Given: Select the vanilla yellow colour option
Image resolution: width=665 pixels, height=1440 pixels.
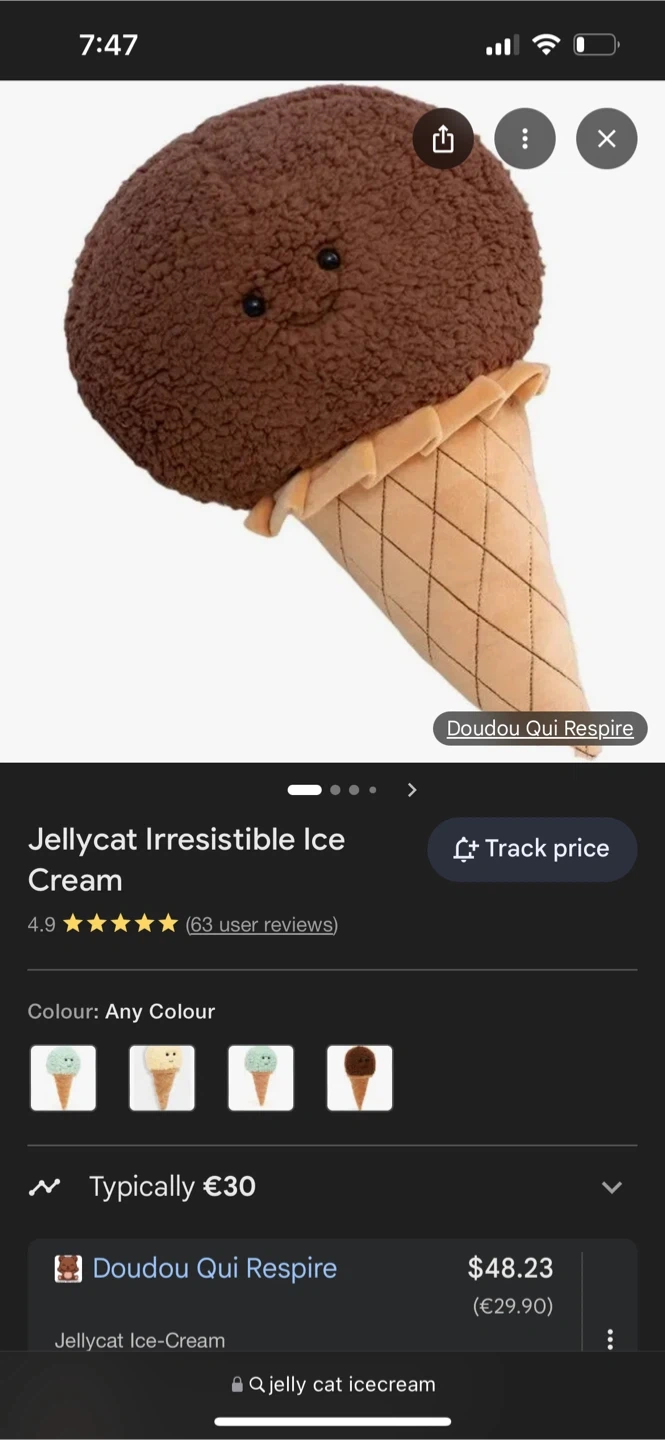Looking at the screenshot, I should 162,1078.
